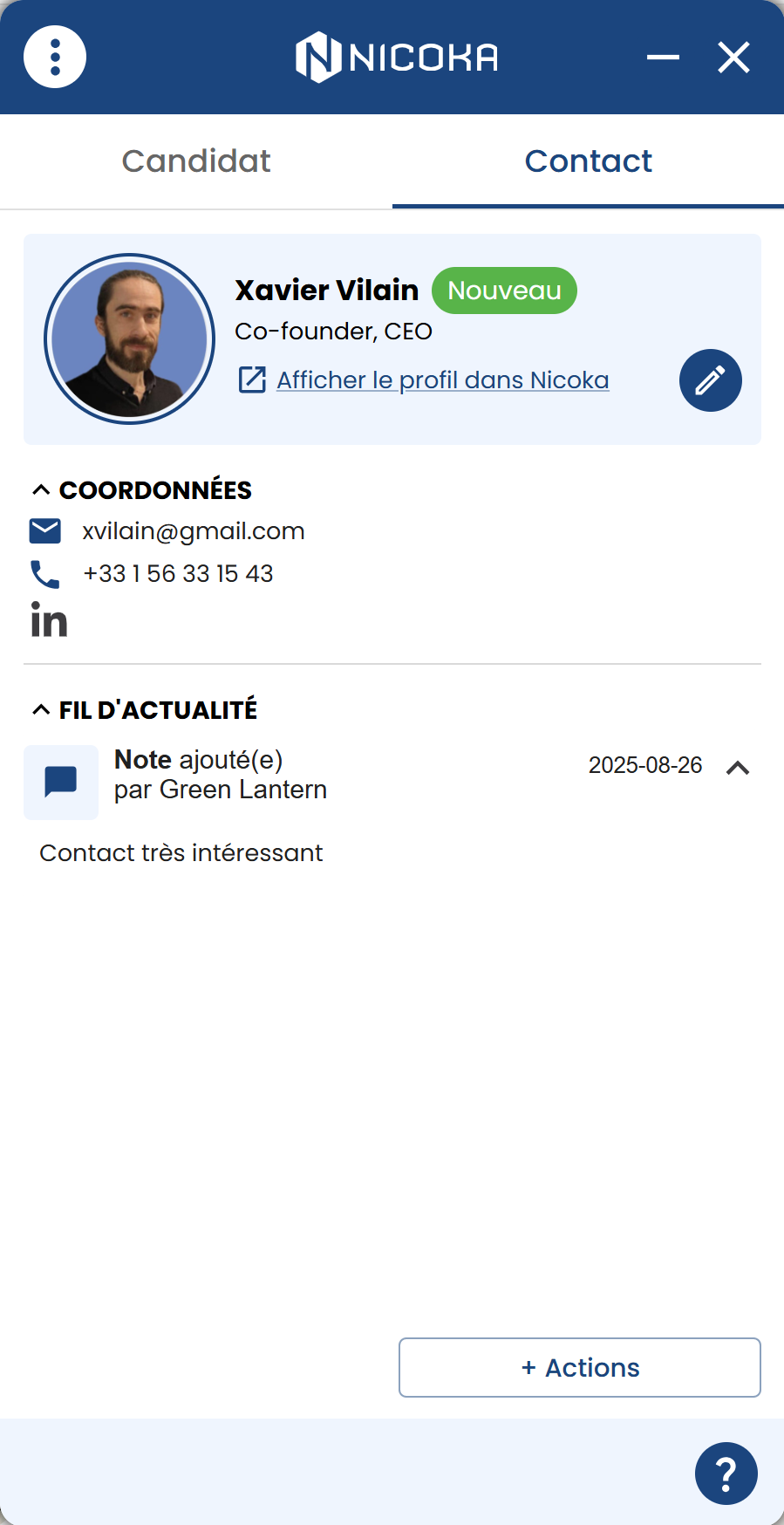Open the LinkedIn profile icon

click(x=49, y=619)
